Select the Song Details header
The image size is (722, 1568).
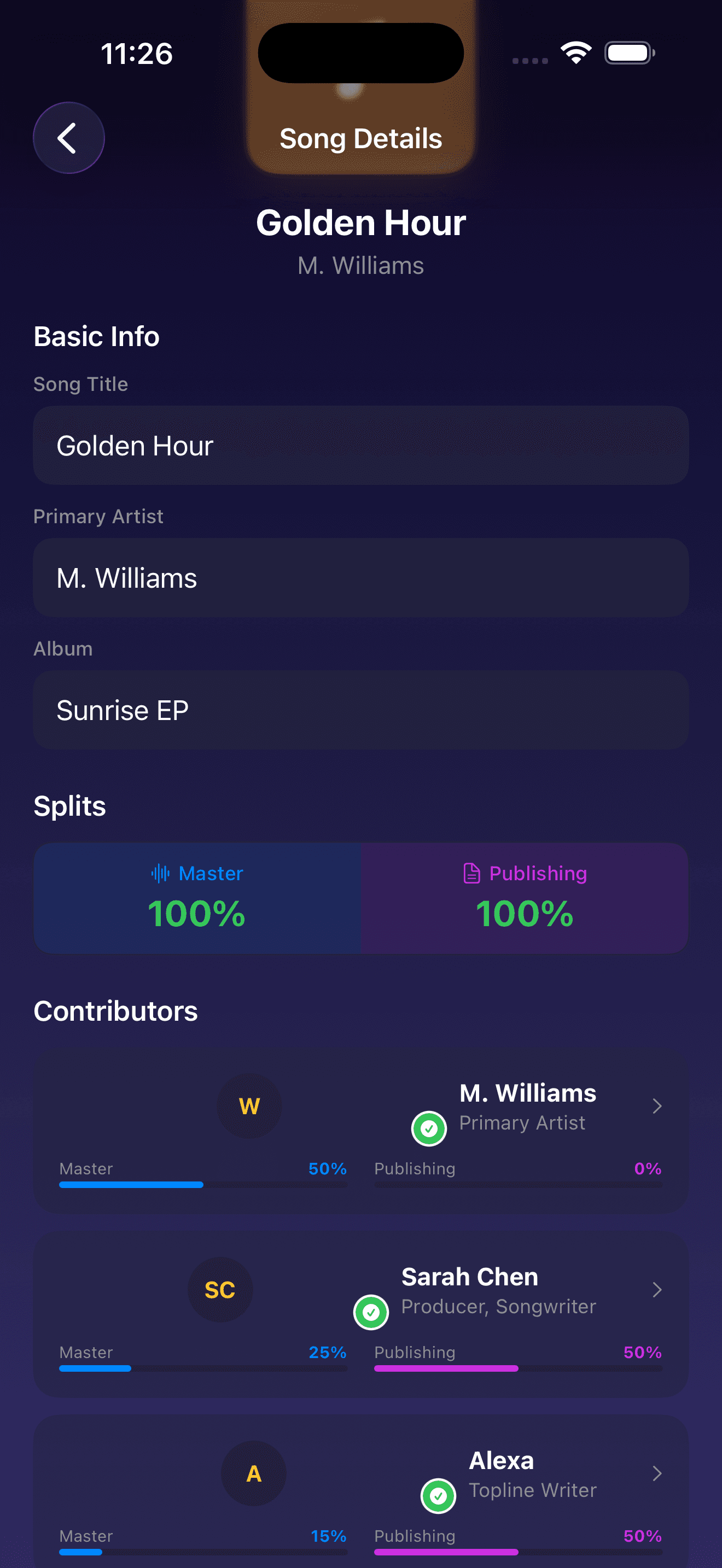360,139
